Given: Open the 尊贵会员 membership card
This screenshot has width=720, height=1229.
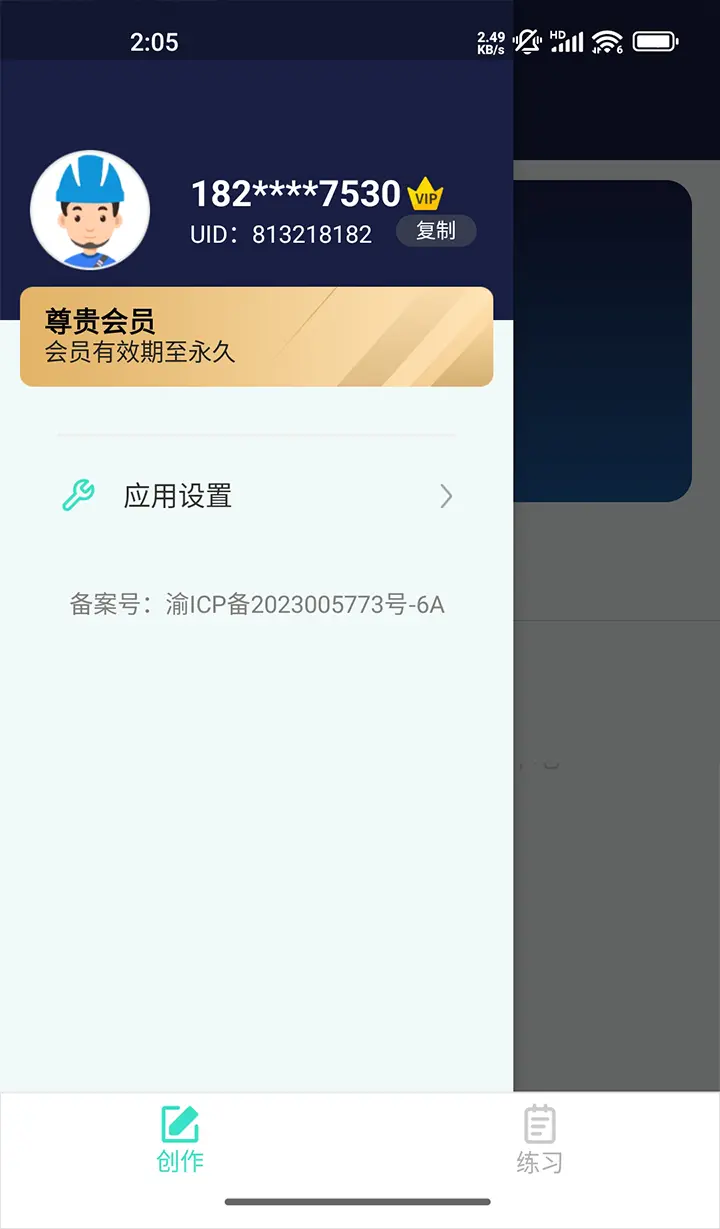Looking at the screenshot, I should pos(256,337).
